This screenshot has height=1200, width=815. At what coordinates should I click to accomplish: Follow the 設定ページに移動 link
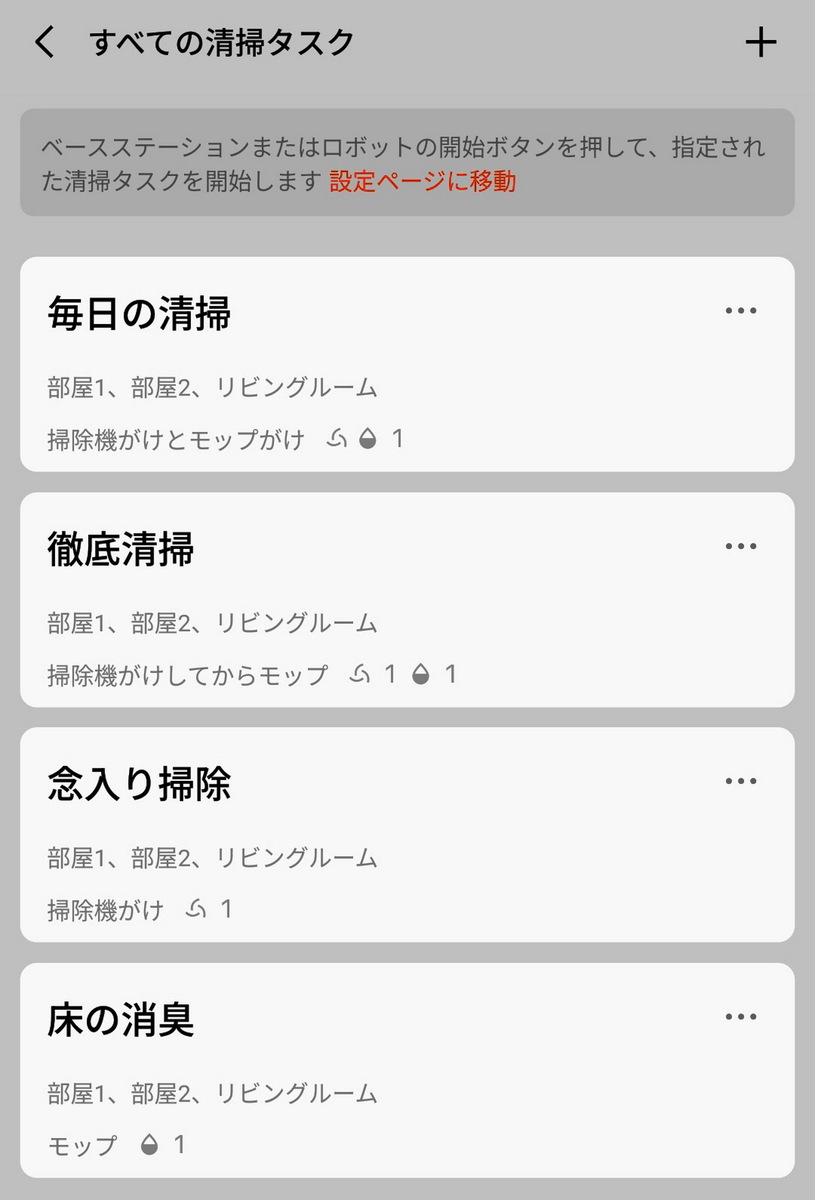422,182
